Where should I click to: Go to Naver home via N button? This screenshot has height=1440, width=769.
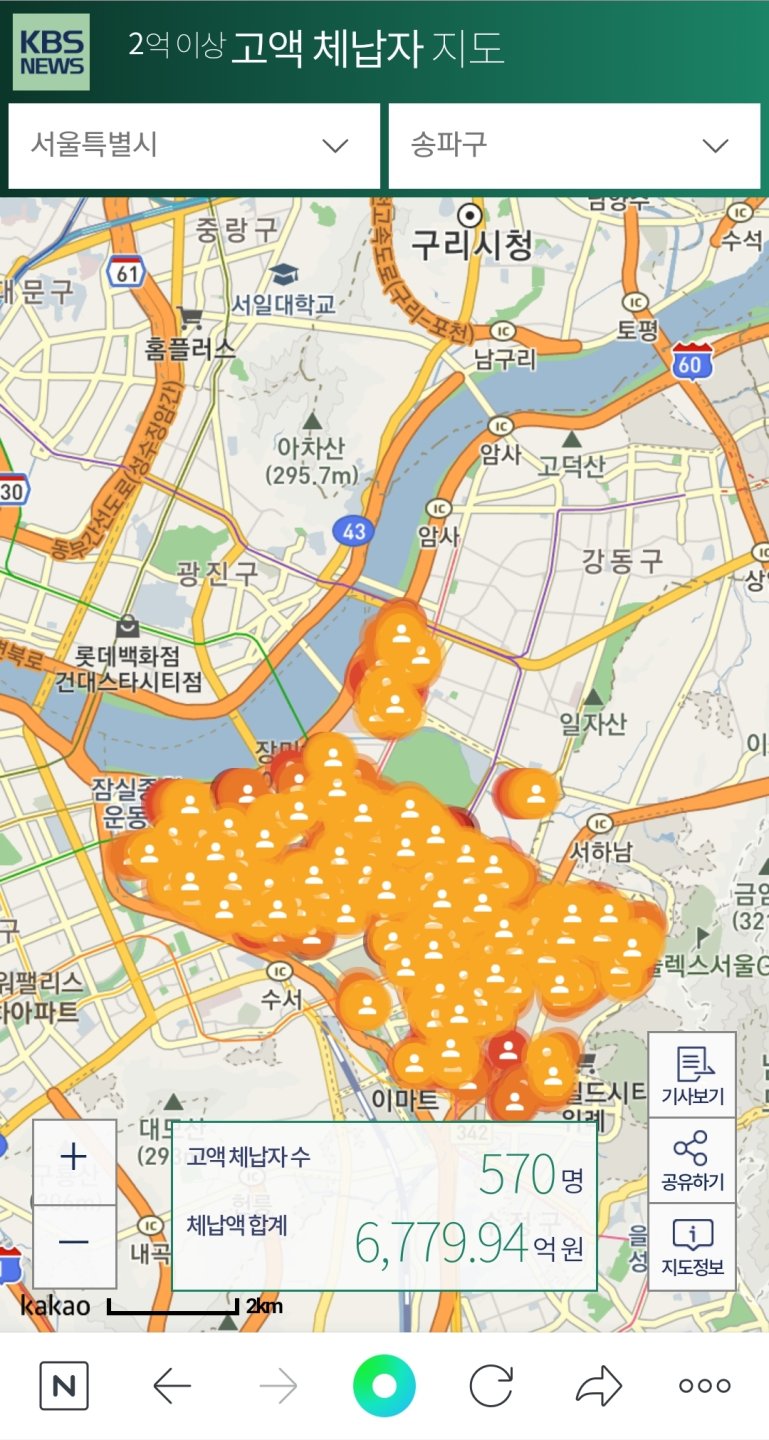pos(64,1386)
